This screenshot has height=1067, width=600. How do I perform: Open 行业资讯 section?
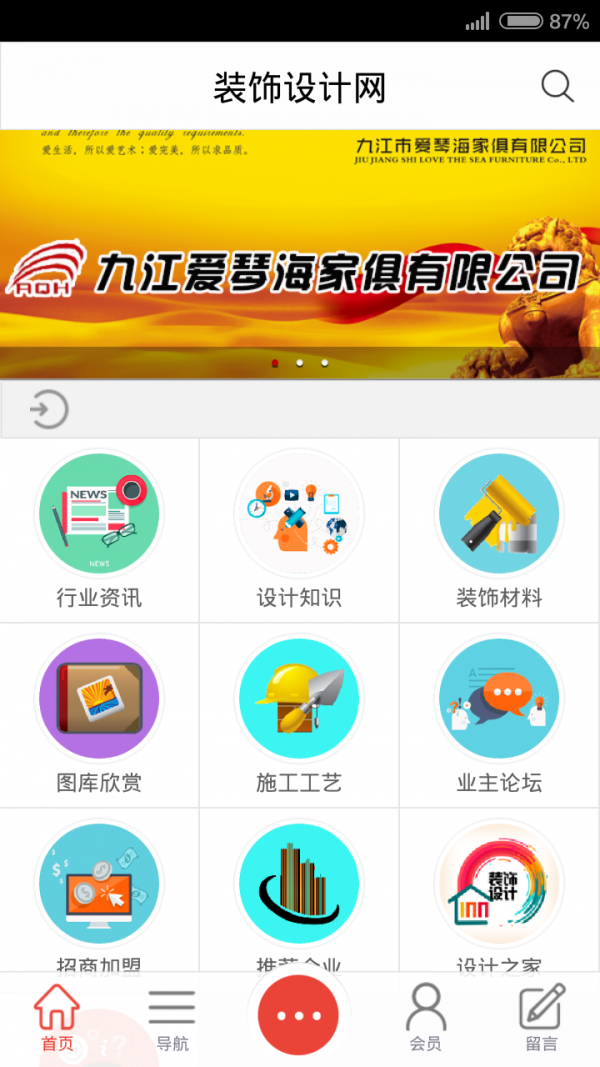pyautogui.click(x=99, y=530)
